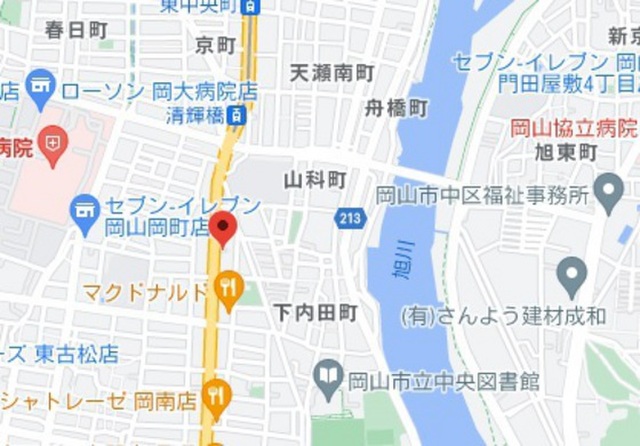The height and width of the screenshot is (446, 640).
Task: Open the Seikibashi tram stop icon
Action: [237, 116]
